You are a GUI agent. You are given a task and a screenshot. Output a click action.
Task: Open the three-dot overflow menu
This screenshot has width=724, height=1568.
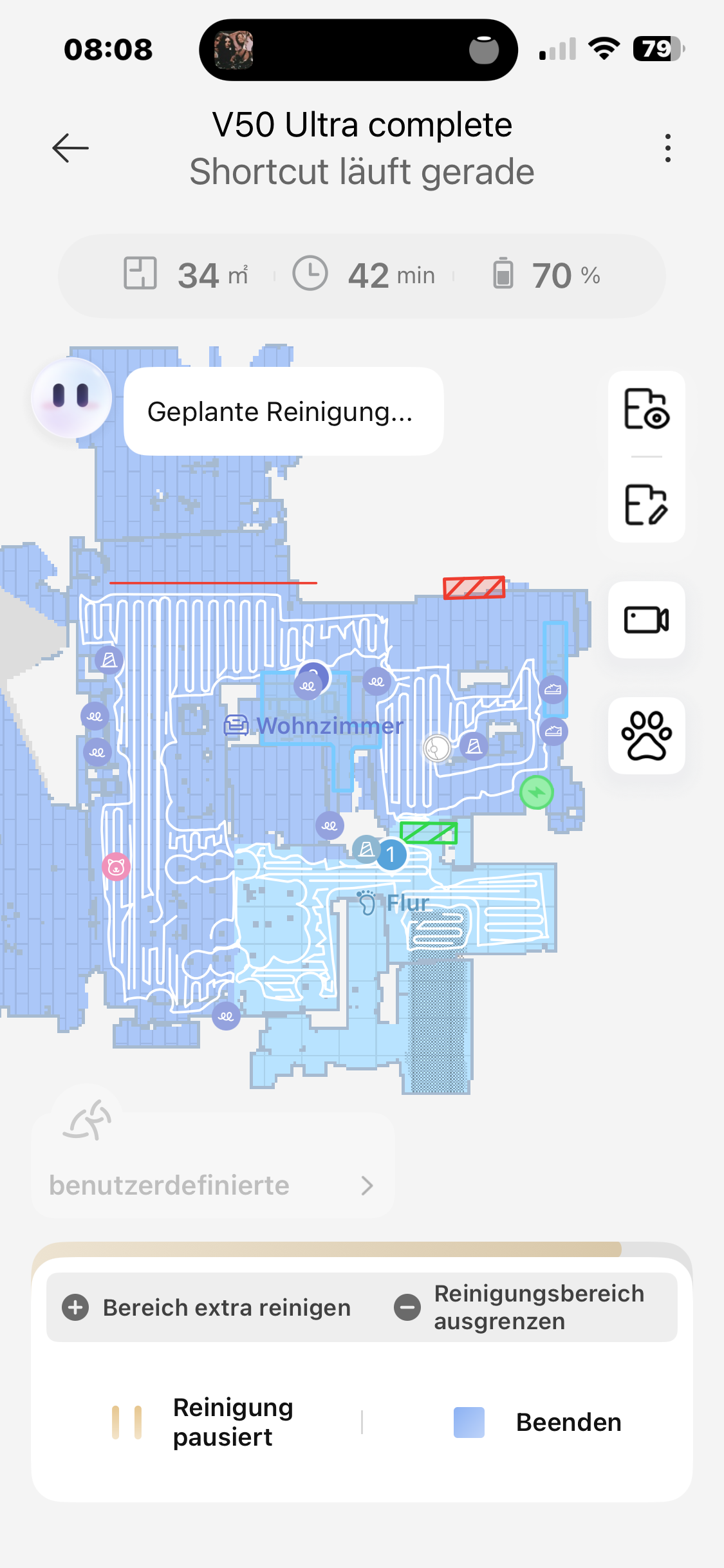point(668,148)
